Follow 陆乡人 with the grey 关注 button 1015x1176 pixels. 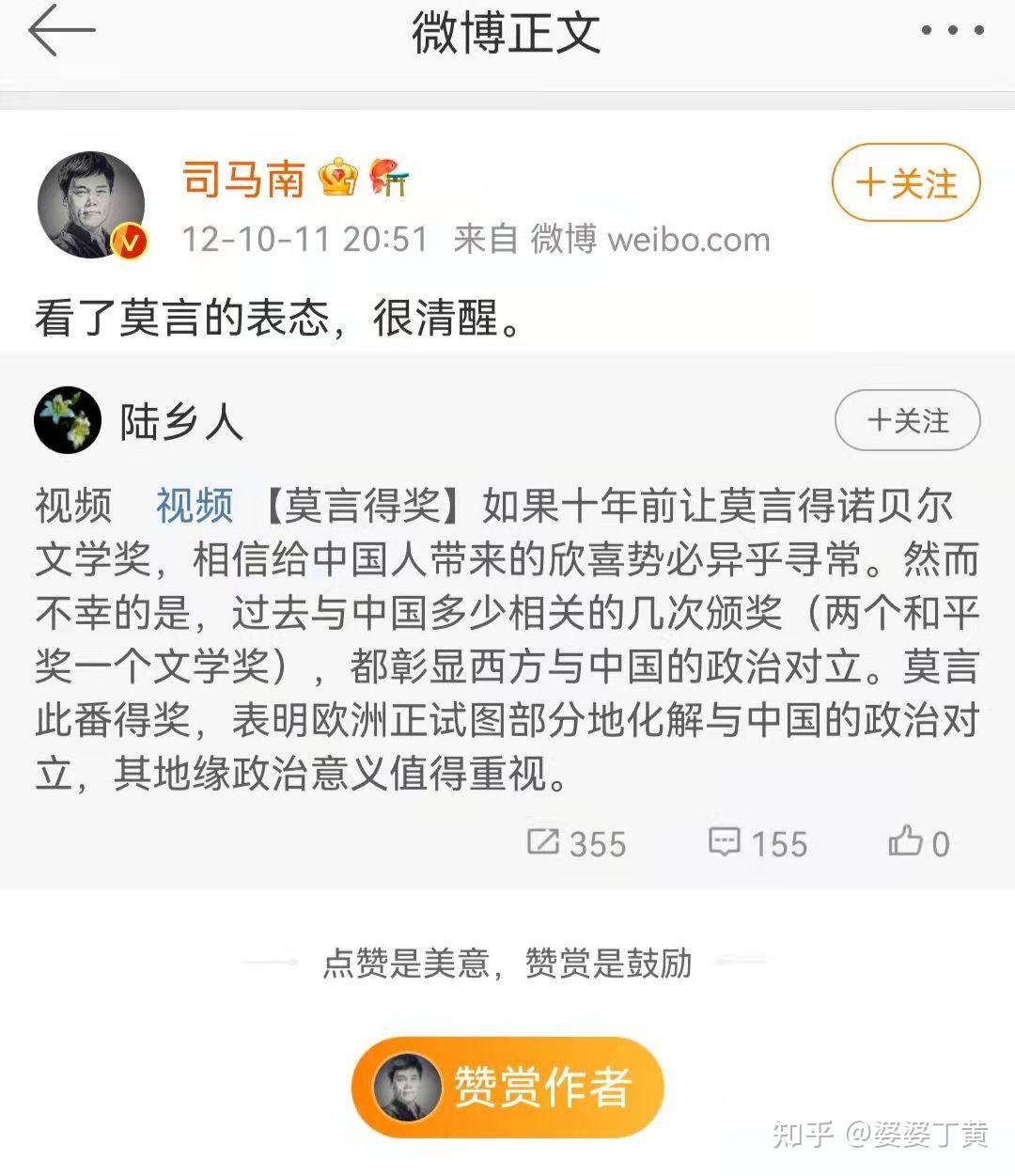pyautogui.click(x=907, y=421)
